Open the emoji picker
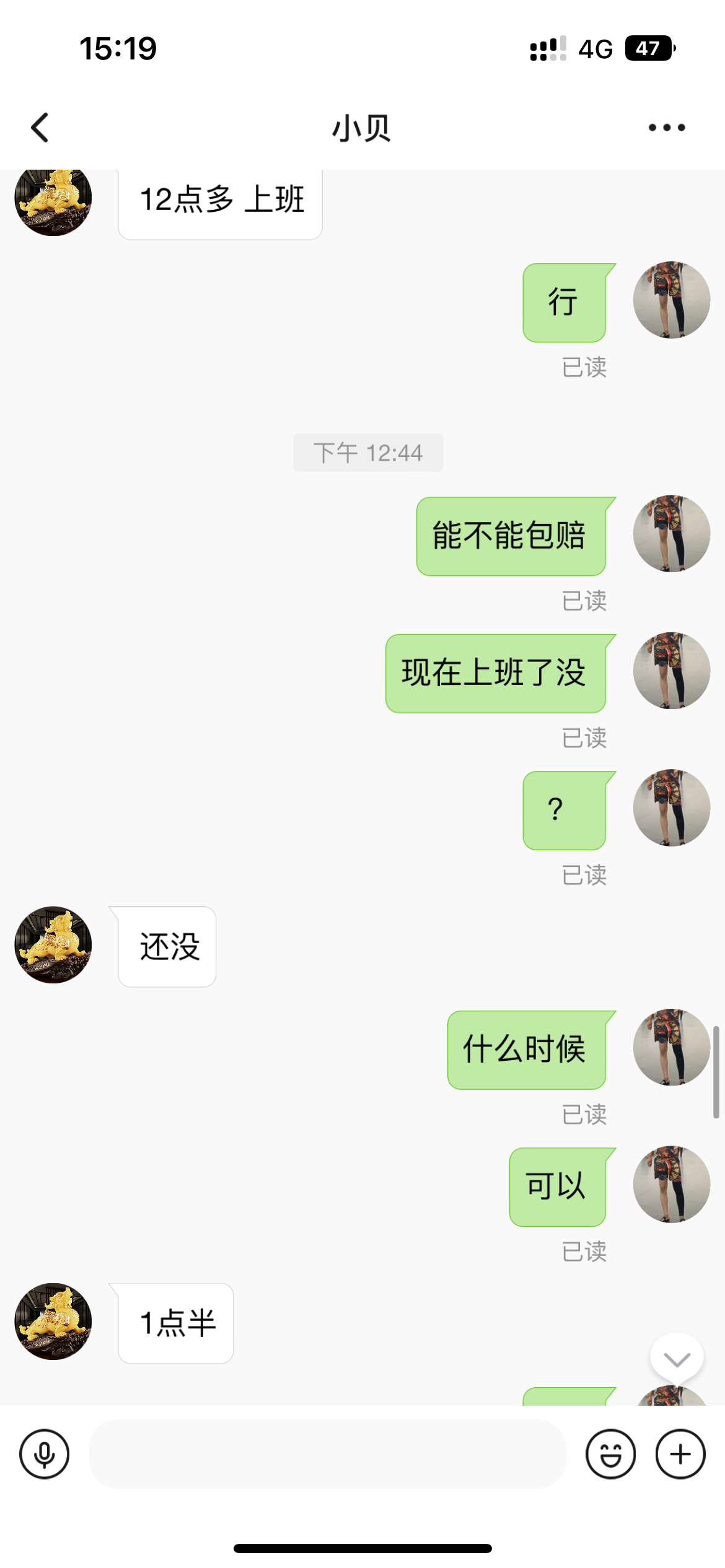Viewport: 725px width, 1568px height. coord(612,1455)
